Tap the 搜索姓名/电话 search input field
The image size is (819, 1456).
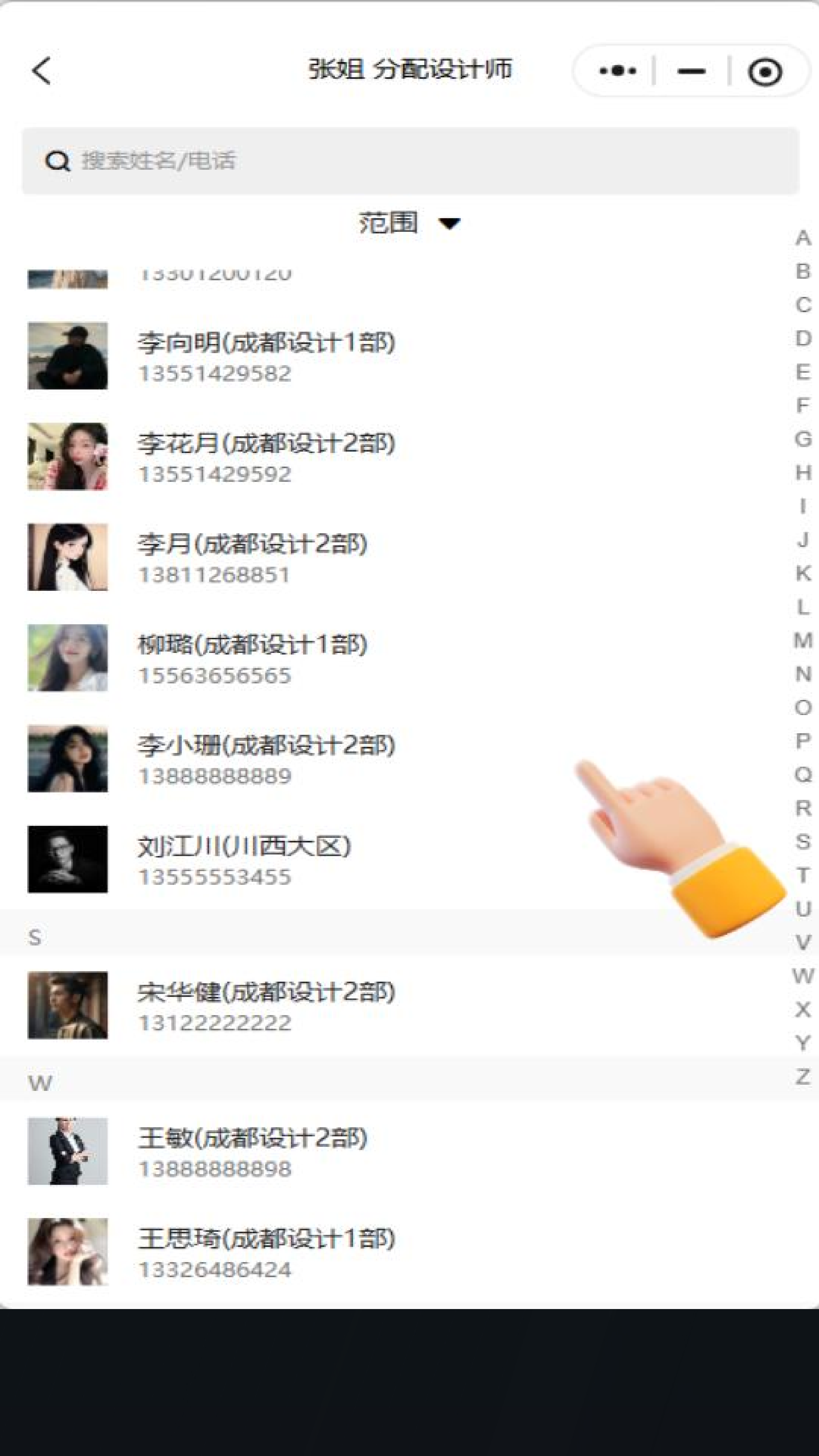click(283, 161)
